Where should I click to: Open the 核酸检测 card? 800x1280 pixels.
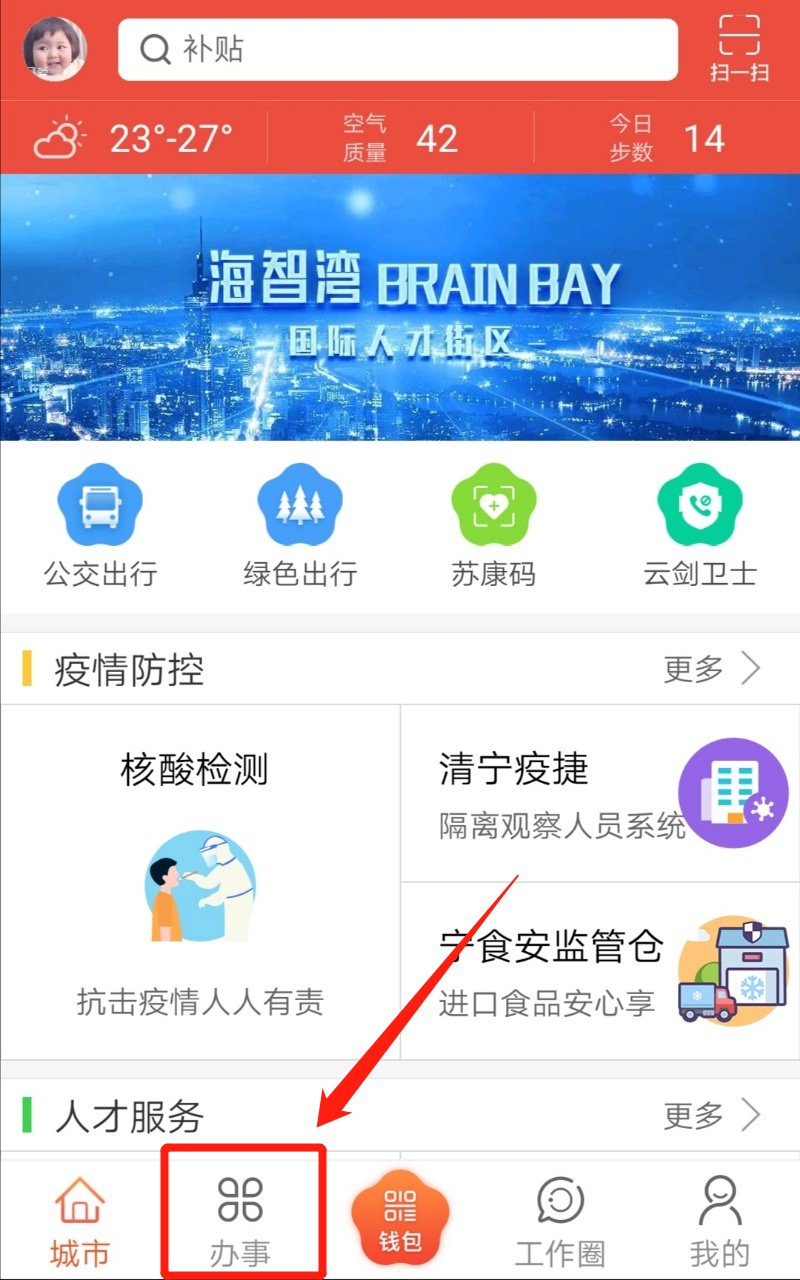[200, 880]
